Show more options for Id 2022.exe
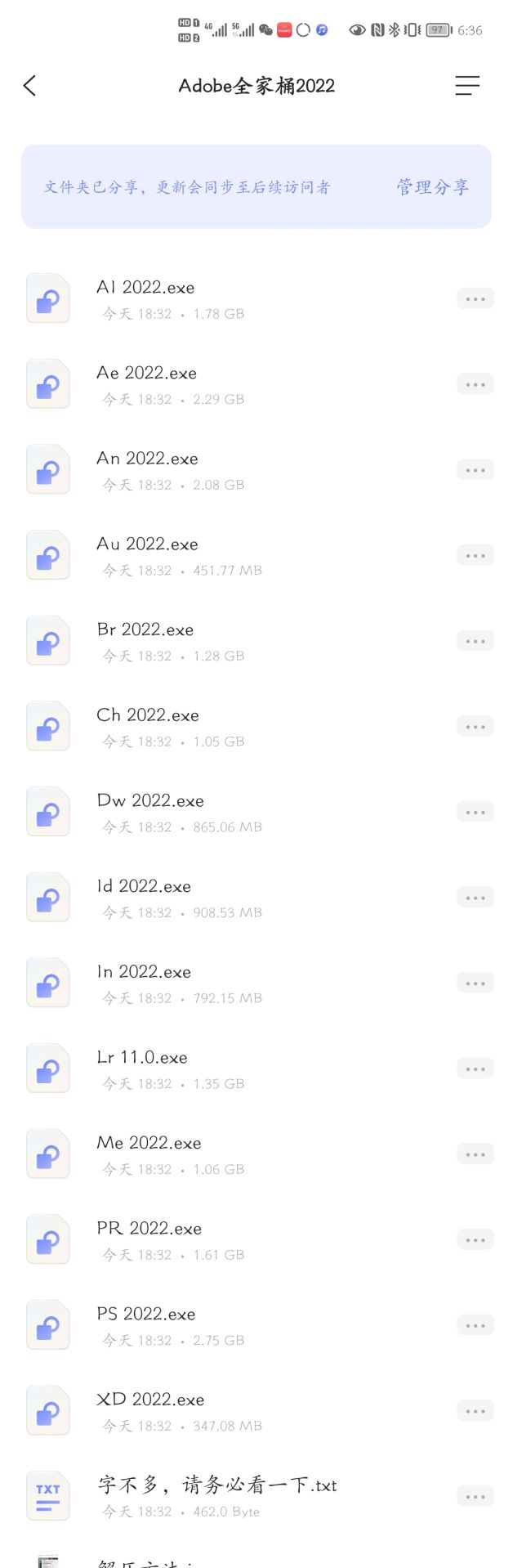This screenshot has height=1568, width=513. 475,898
